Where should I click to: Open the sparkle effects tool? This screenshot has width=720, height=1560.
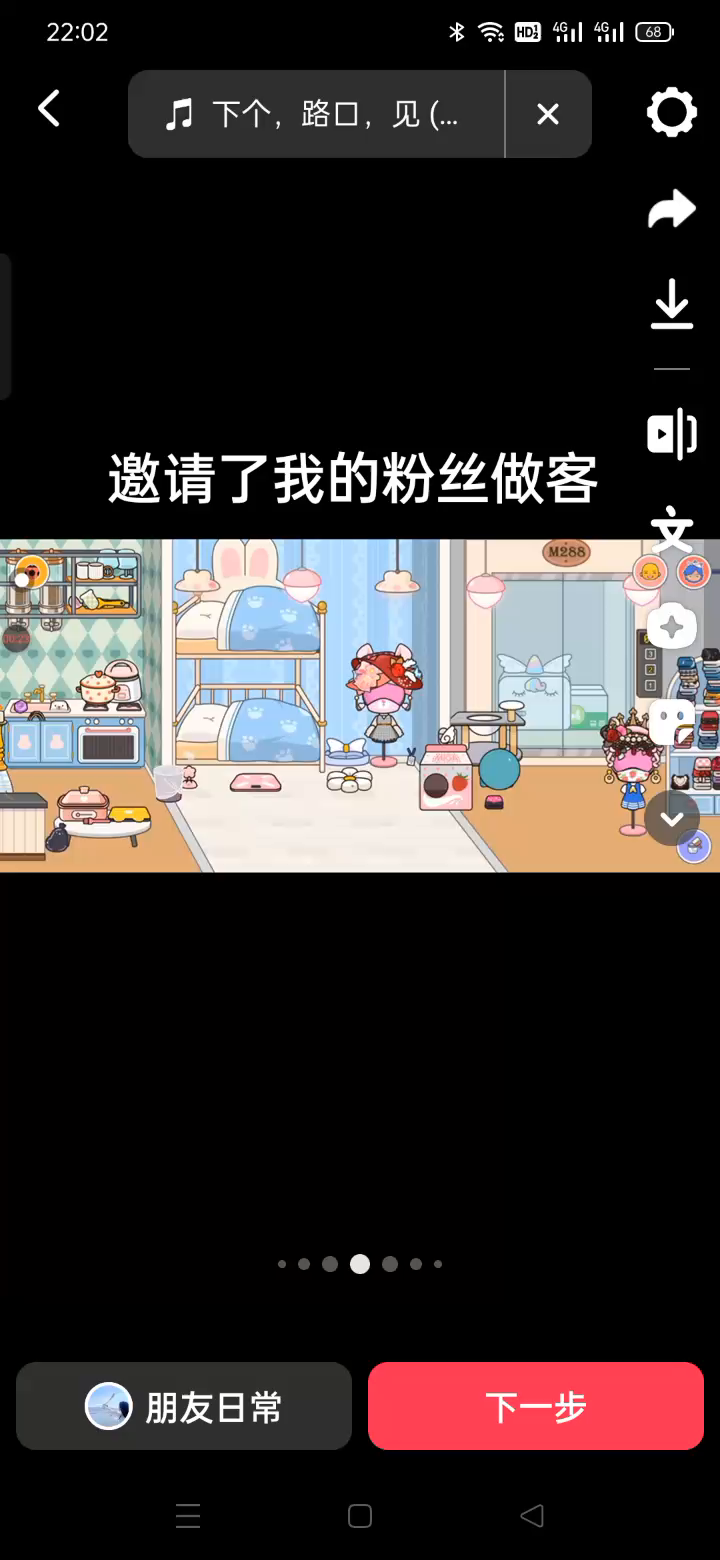(671, 627)
